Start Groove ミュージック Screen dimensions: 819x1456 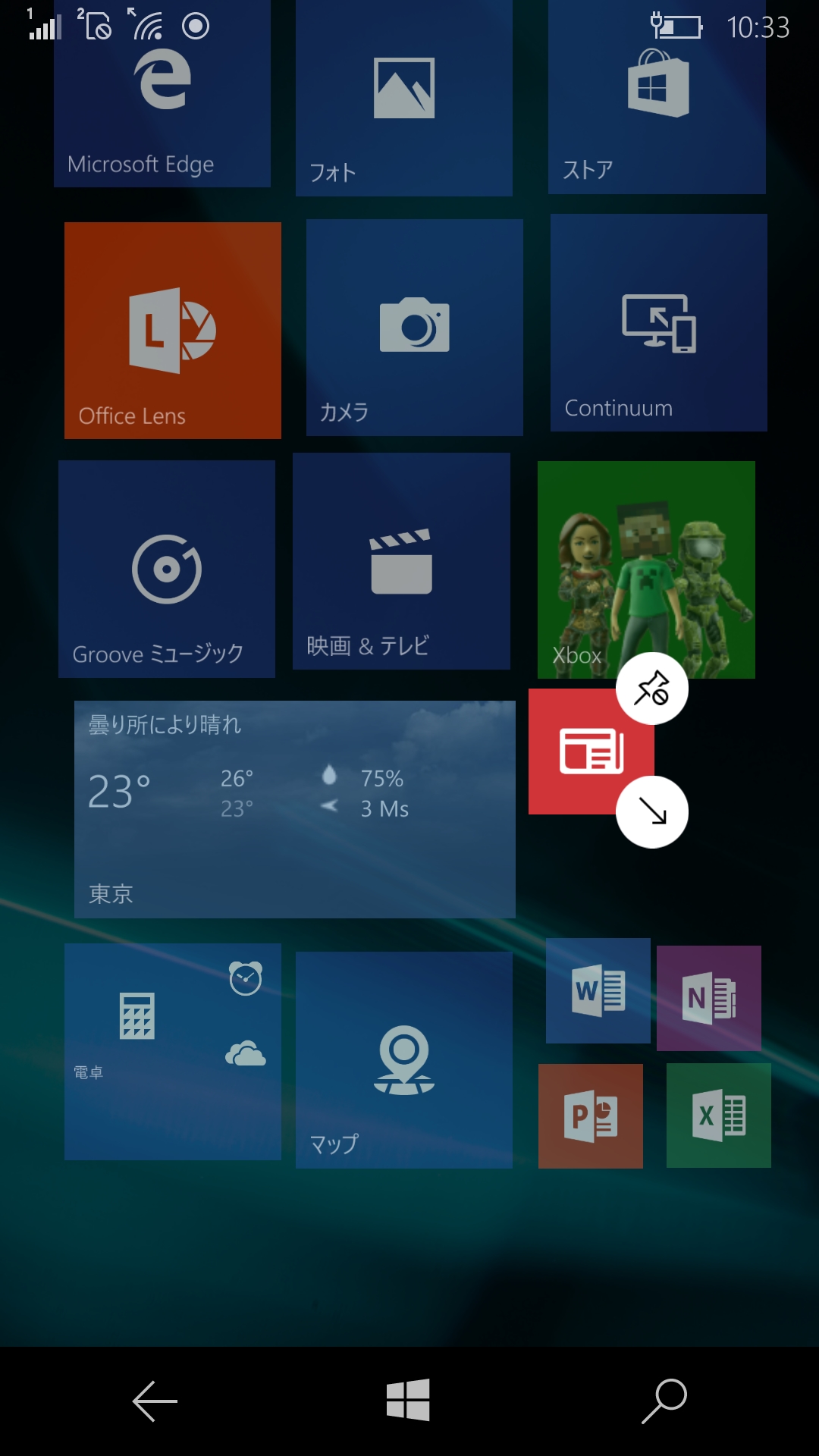tap(165, 569)
